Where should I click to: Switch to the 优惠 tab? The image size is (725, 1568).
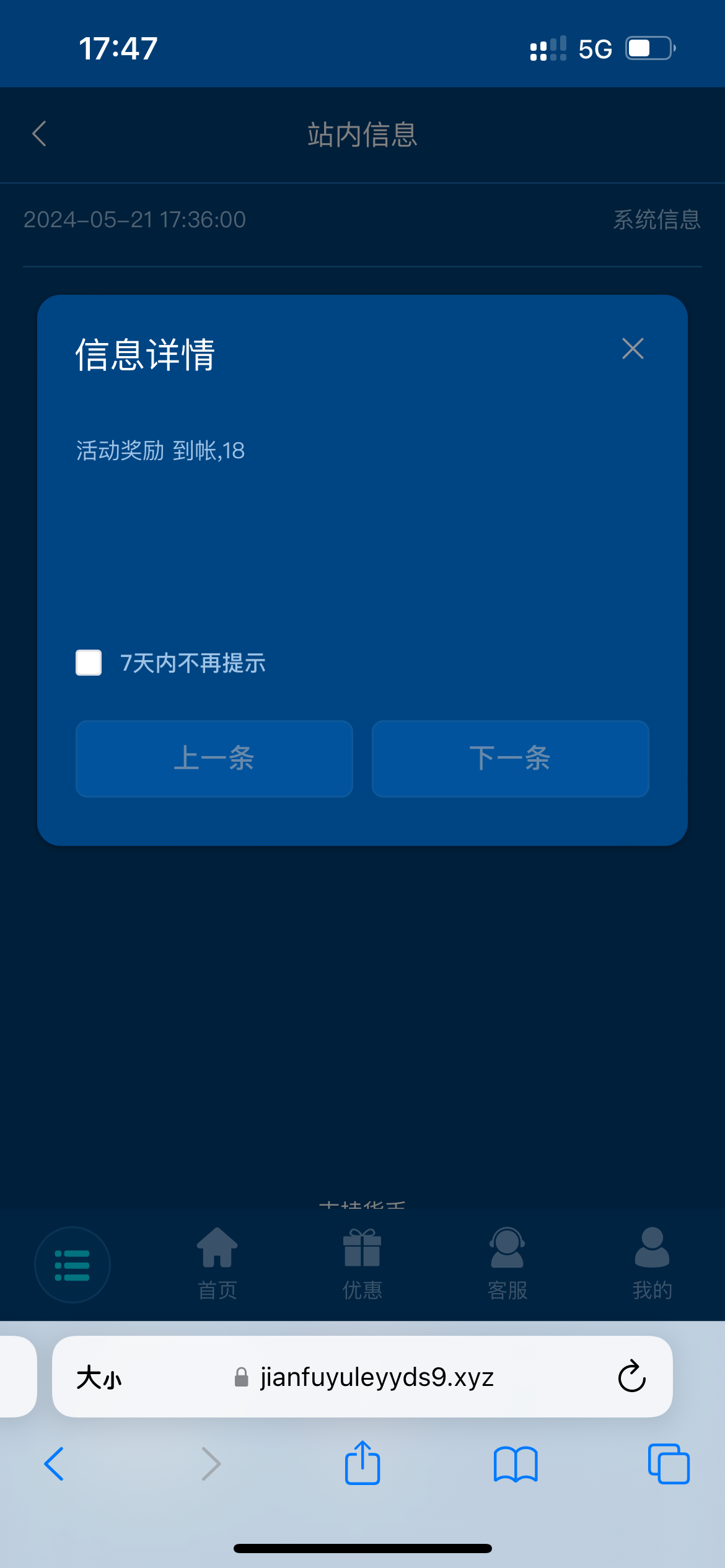pyautogui.click(x=362, y=1263)
